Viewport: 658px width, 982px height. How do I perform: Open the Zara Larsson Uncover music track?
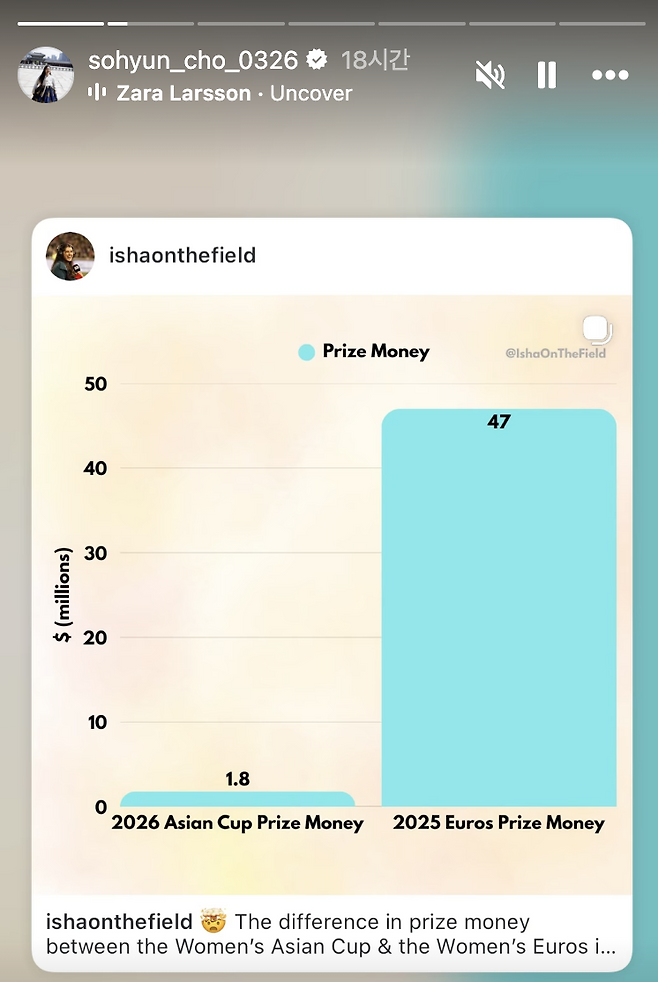pyautogui.click(x=234, y=93)
